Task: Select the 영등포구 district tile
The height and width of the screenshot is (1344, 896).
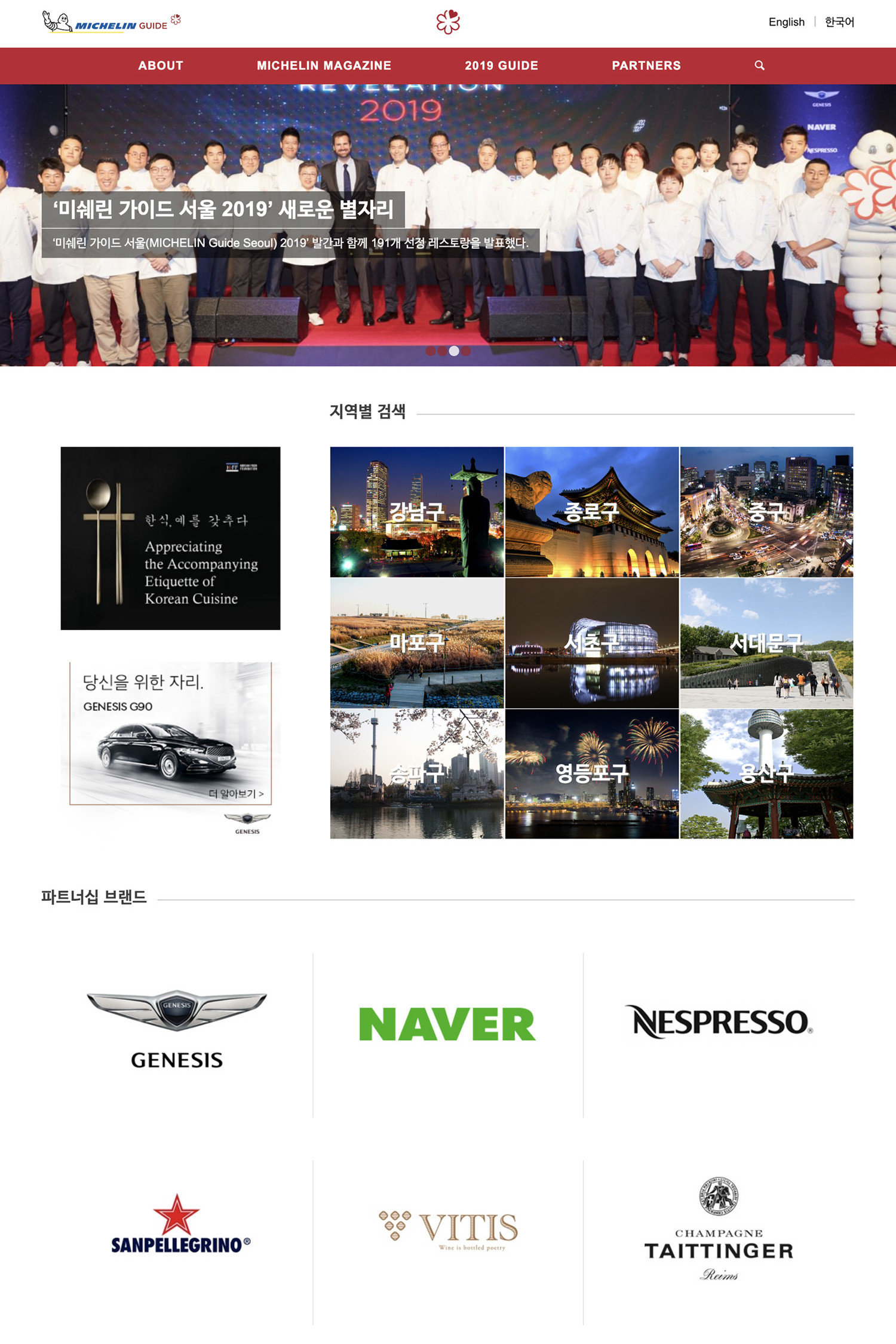Action: tap(591, 774)
